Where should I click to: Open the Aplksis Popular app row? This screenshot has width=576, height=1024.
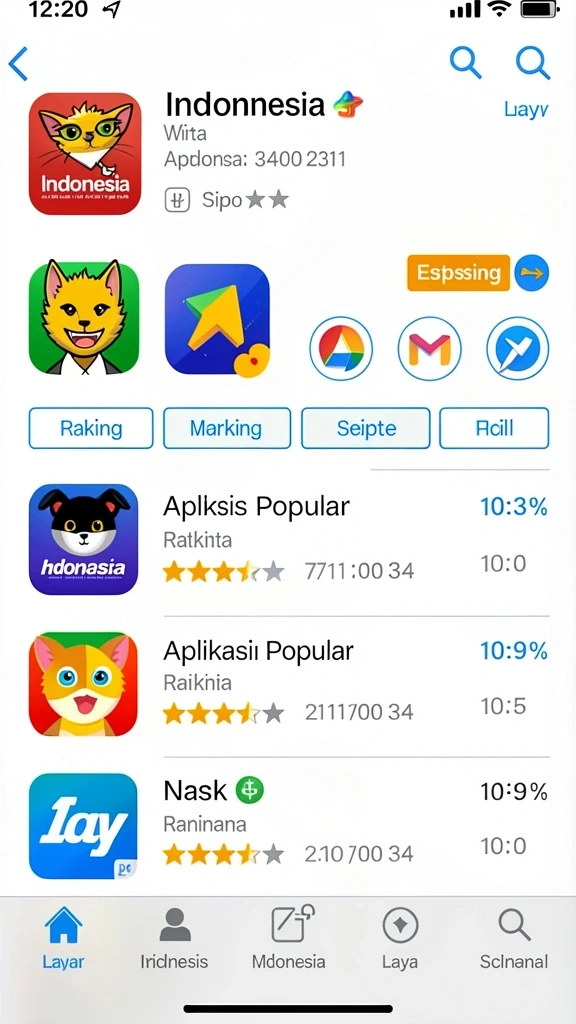coord(289,541)
